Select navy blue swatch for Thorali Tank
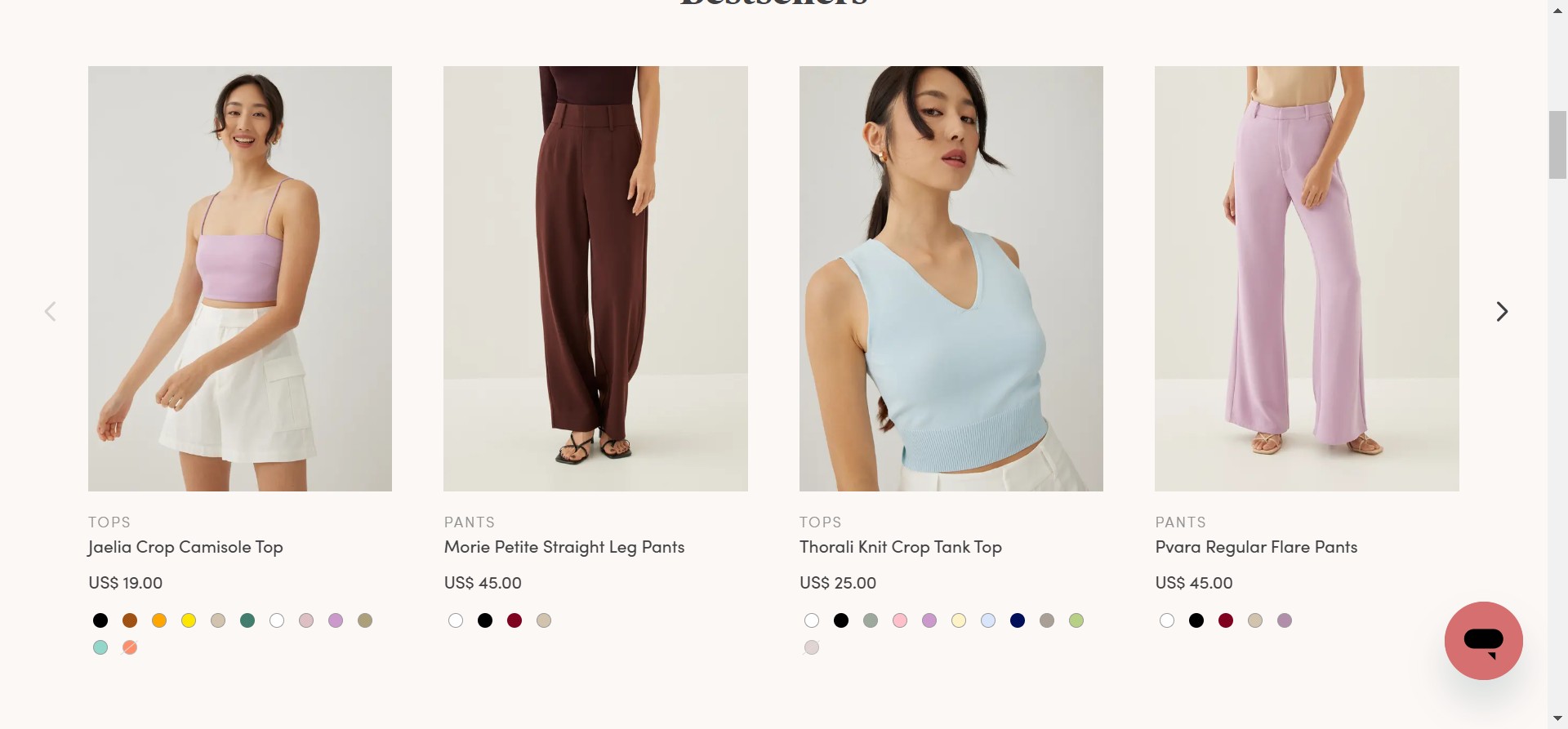 coord(1018,620)
